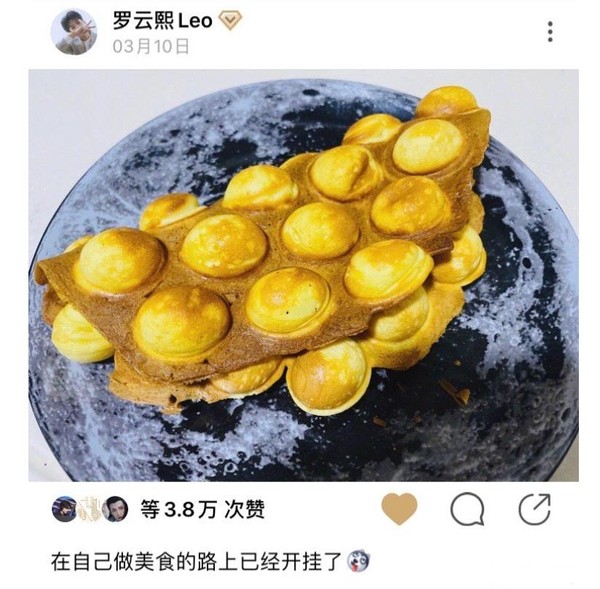Screen dimensions: 600x589
Task: Open 罗云熙Leo's profile avatar
Action: click(74, 31)
